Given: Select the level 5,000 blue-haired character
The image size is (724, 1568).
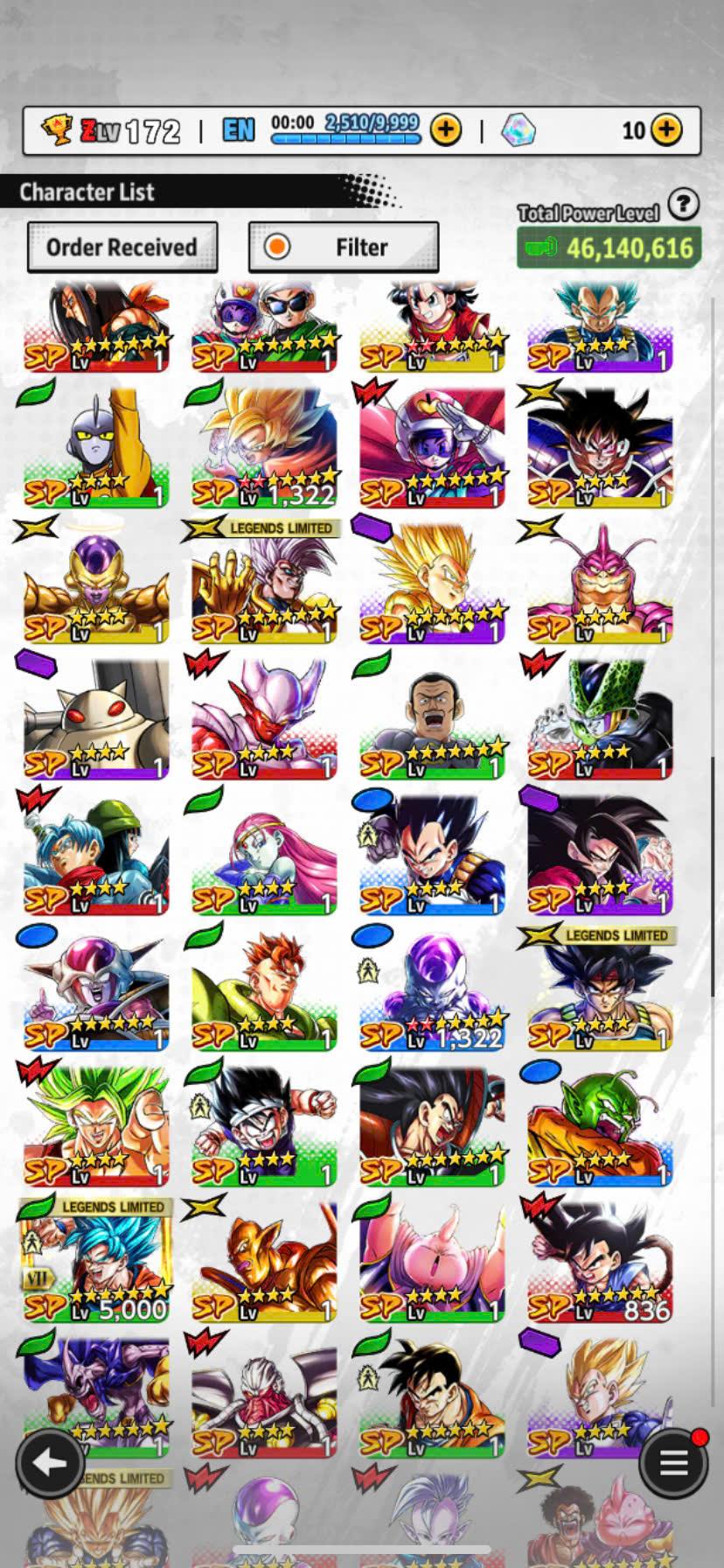Looking at the screenshot, I should tap(96, 1262).
